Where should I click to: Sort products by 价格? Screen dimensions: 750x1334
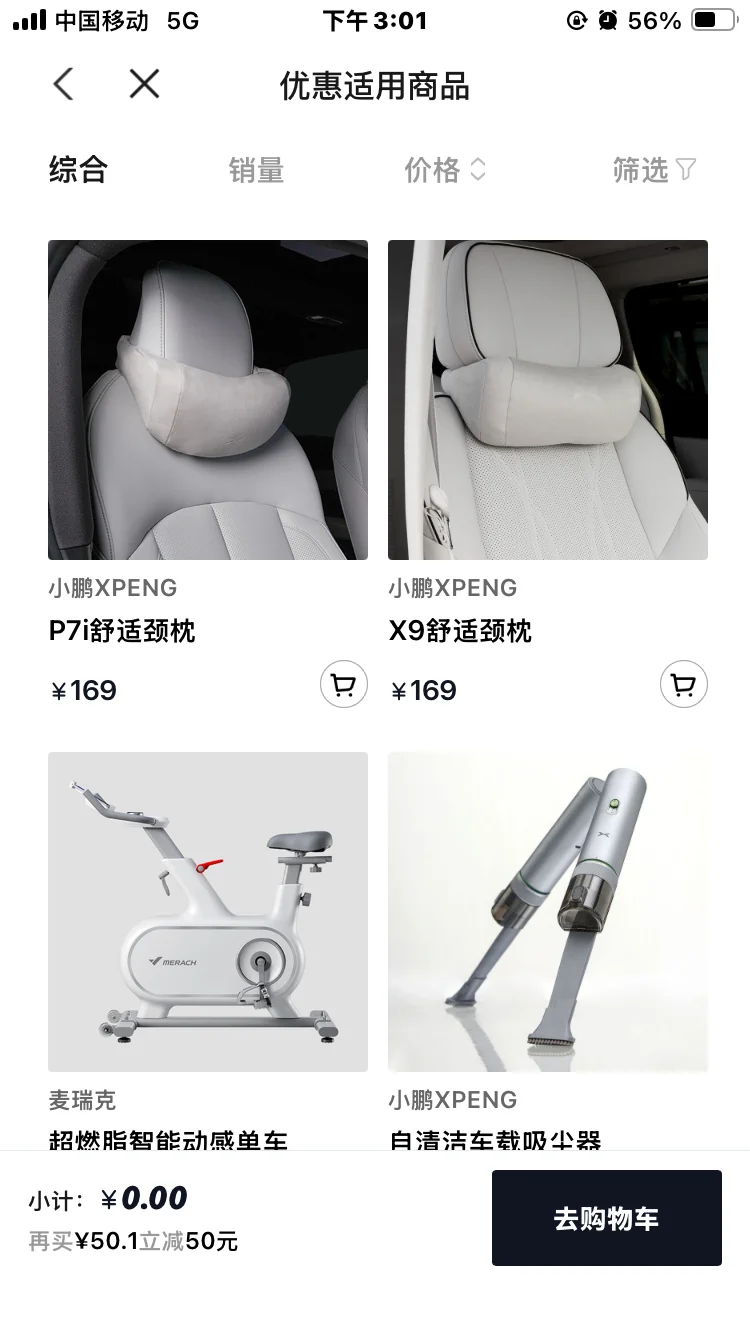pos(444,170)
